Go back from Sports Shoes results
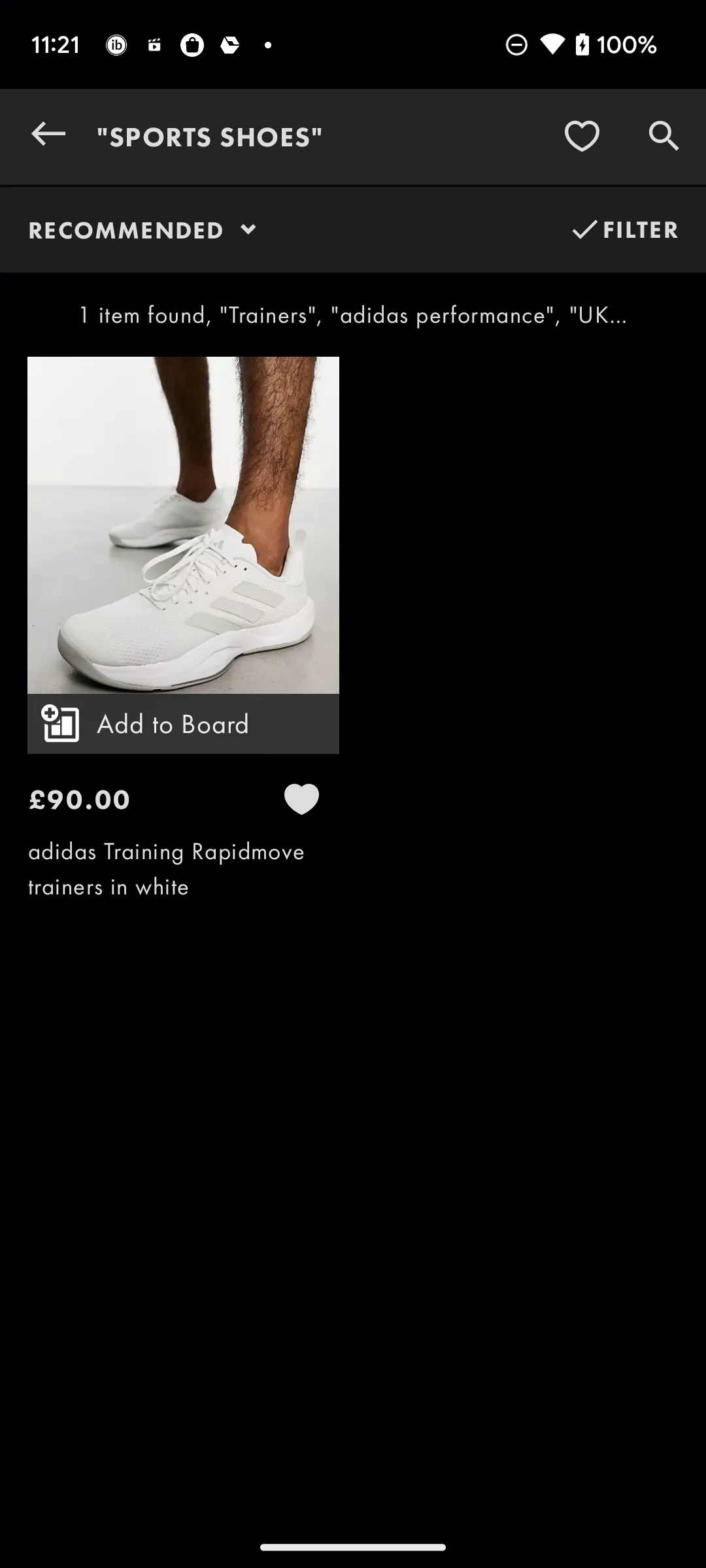The width and height of the screenshot is (706, 1568). (x=48, y=135)
